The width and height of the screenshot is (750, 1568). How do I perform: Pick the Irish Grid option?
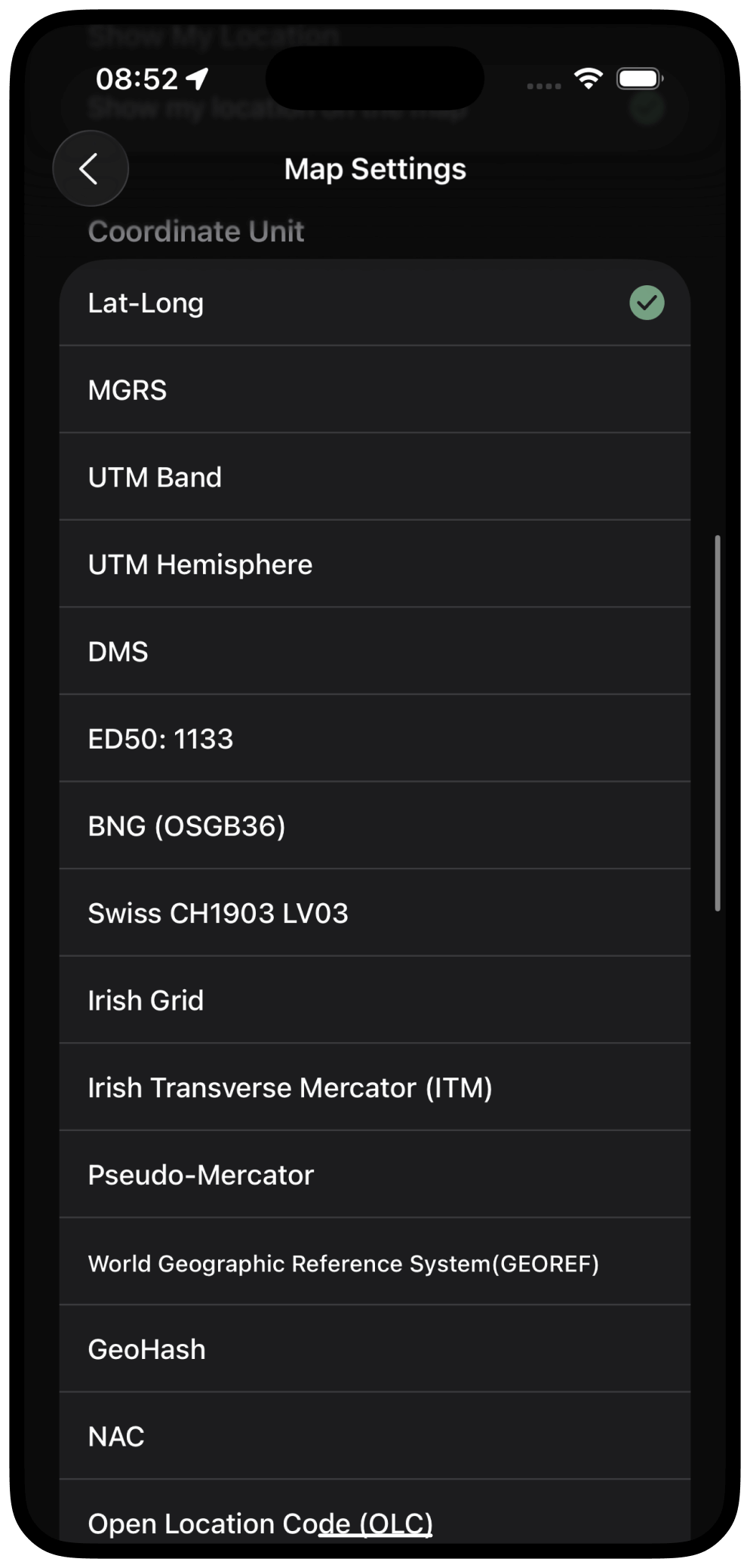[374, 1001]
